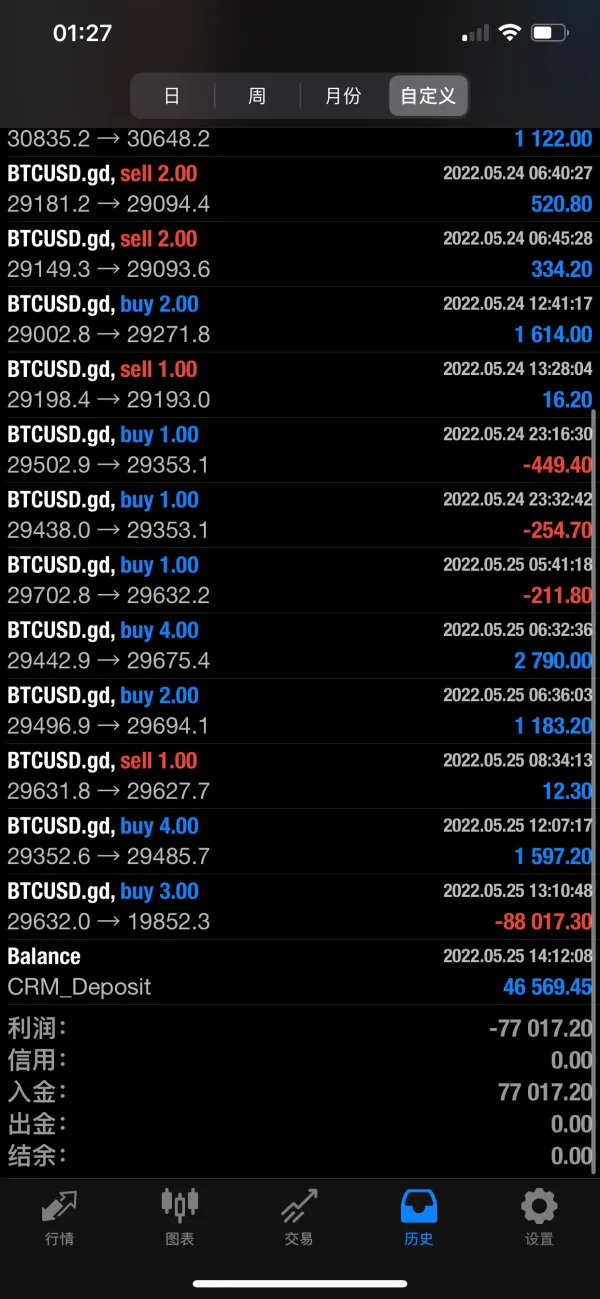Open the 设置 settings tab

pyautogui.click(x=539, y=1217)
